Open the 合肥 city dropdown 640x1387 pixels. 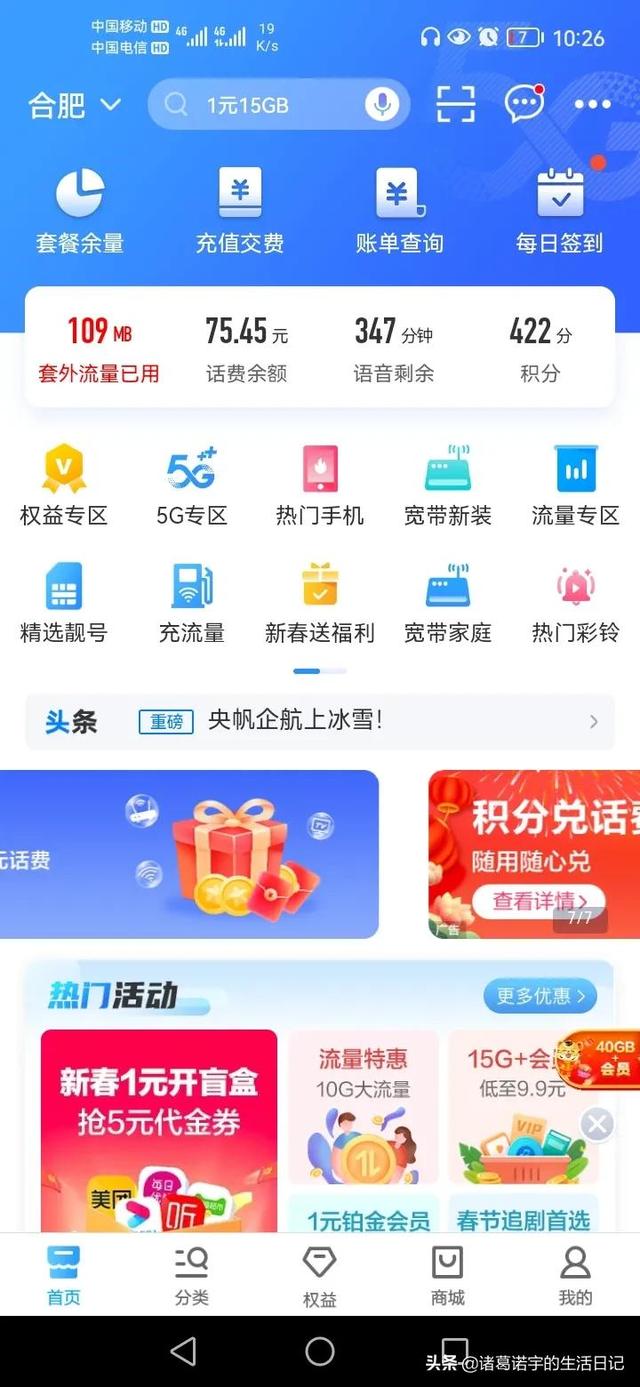click(74, 105)
